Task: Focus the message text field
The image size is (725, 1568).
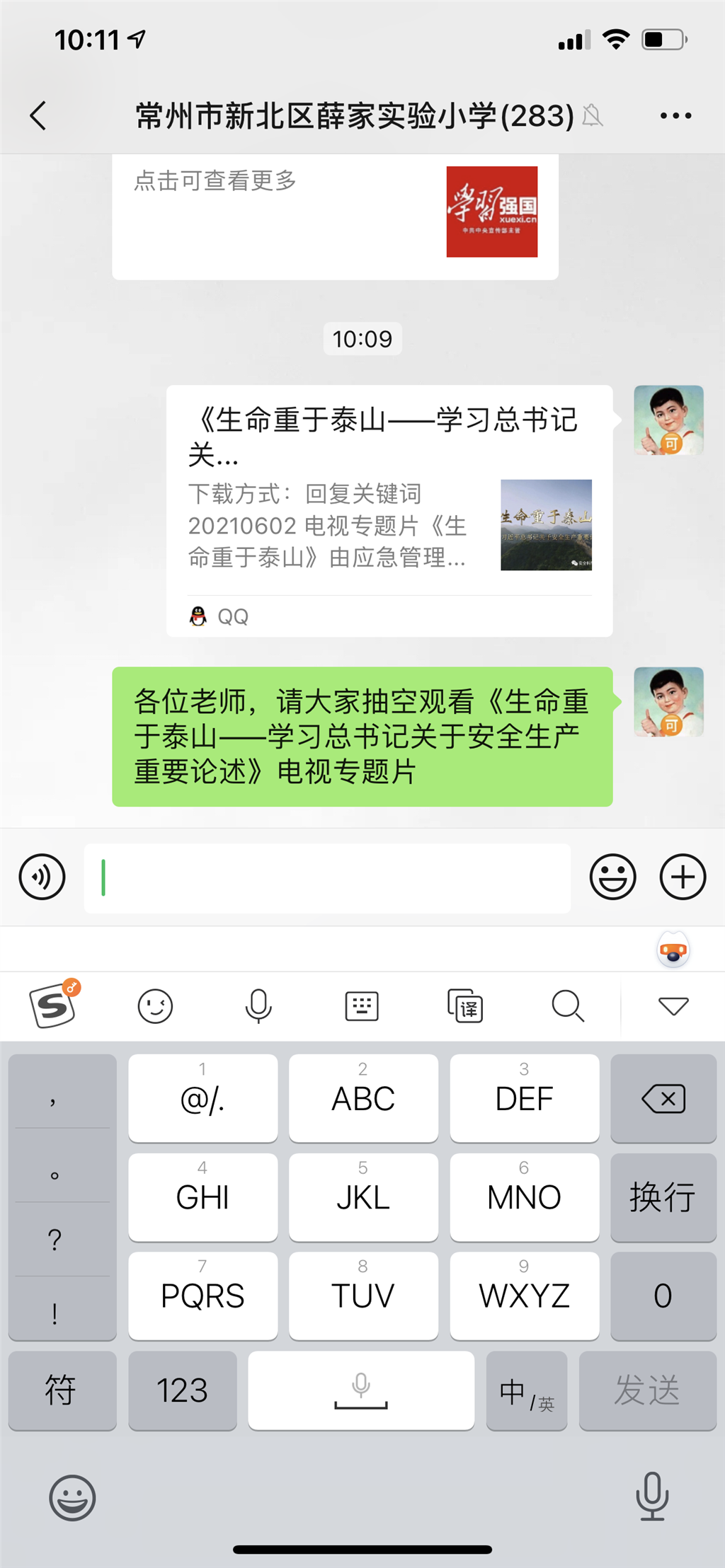Action: click(x=327, y=877)
